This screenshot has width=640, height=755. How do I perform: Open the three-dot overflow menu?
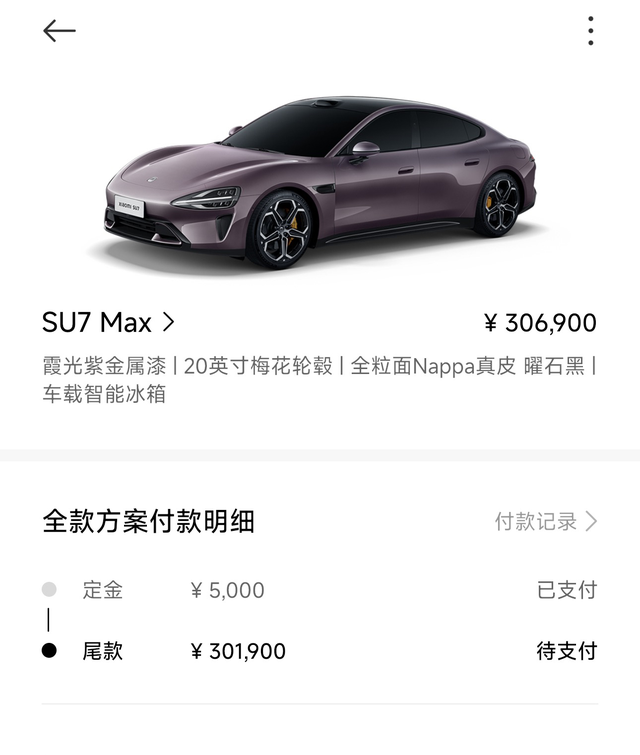point(591,31)
